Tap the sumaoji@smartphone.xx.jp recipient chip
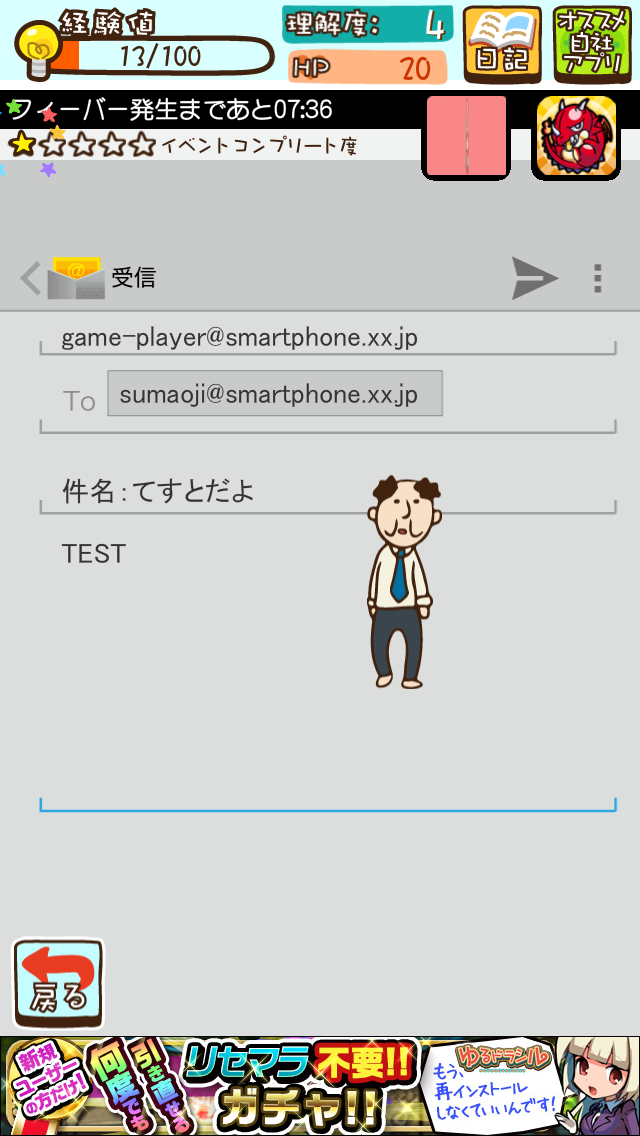Viewport: 640px width, 1136px height. (x=274, y=394)
